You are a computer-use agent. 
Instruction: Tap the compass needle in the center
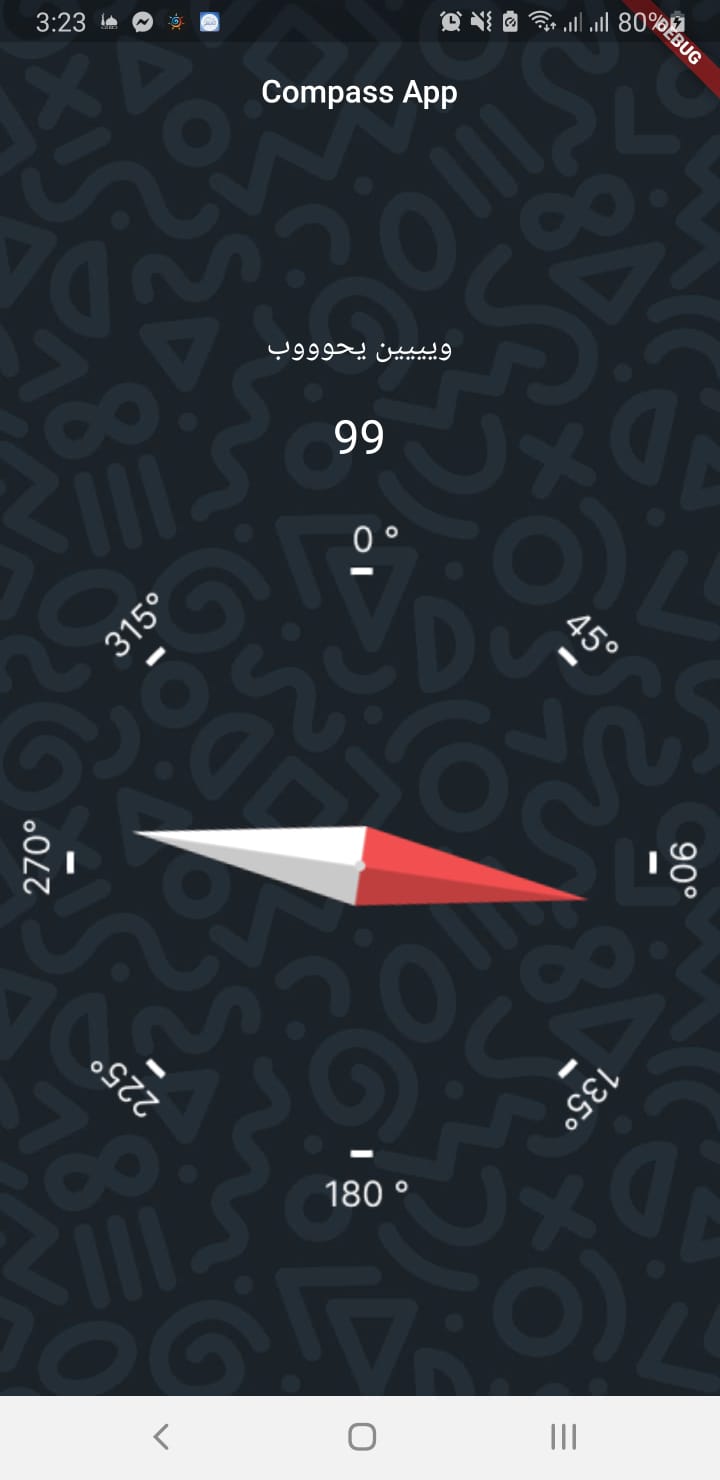[360, 865]
